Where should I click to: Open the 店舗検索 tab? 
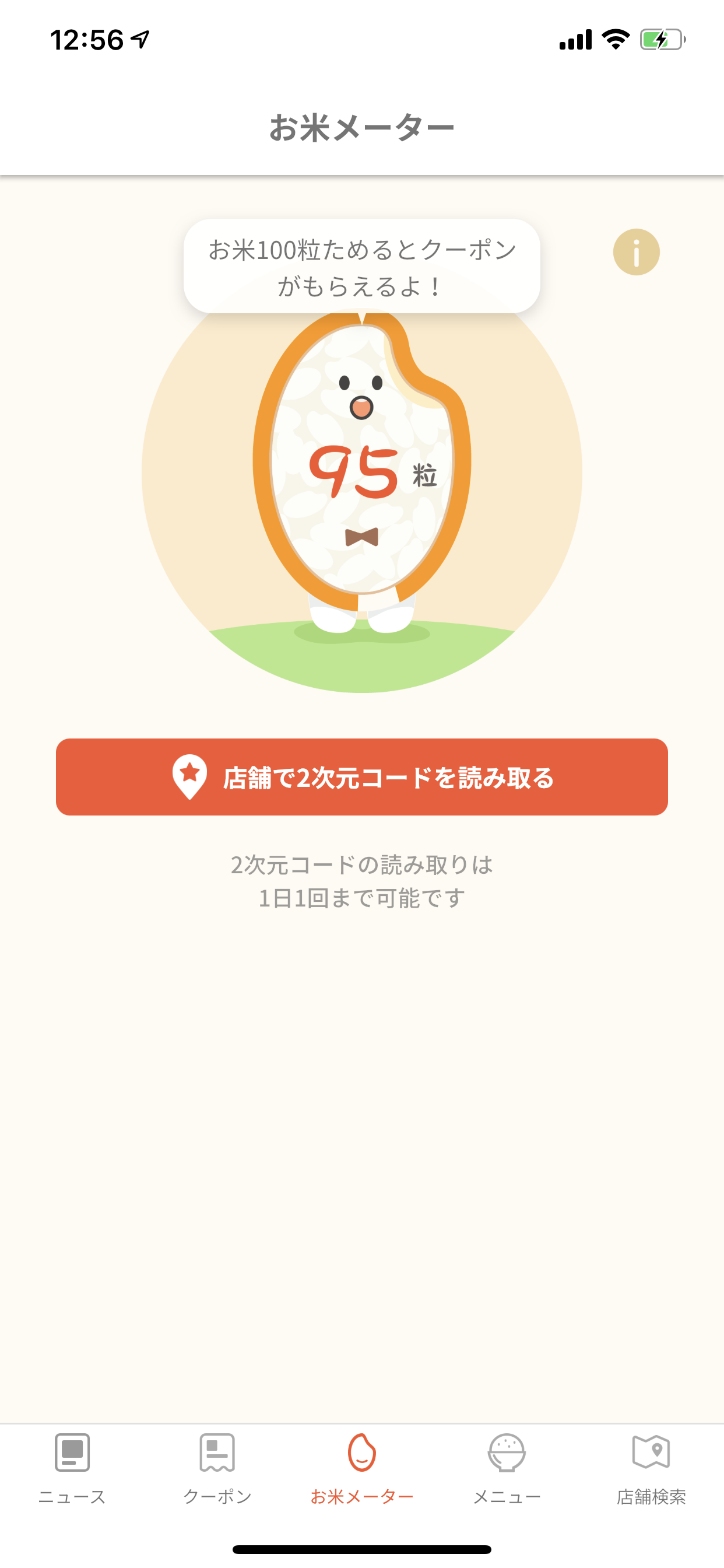[x=651, y=1468]
